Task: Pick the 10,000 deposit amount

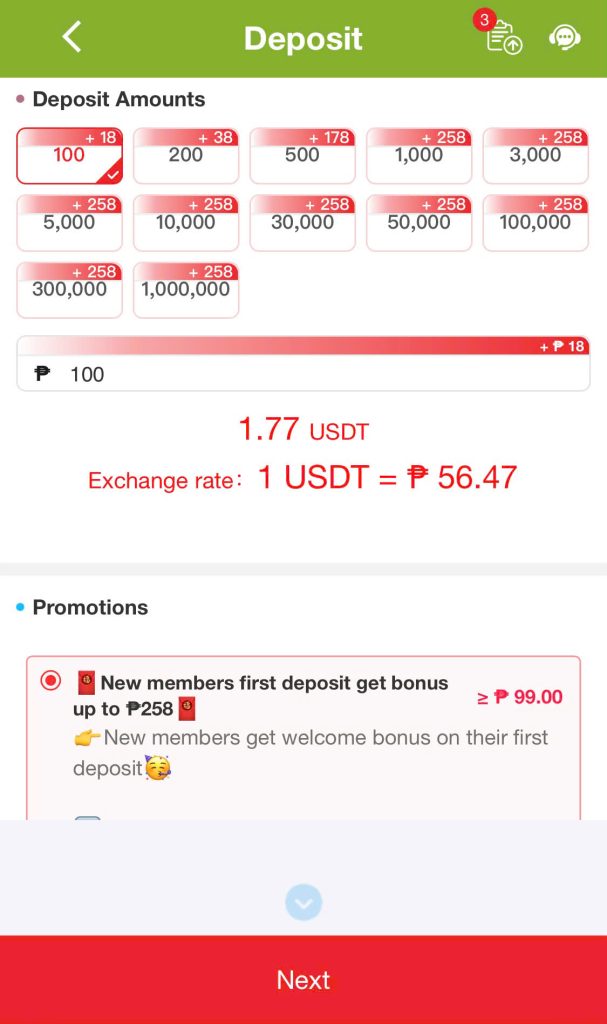Action: point(186,223)
